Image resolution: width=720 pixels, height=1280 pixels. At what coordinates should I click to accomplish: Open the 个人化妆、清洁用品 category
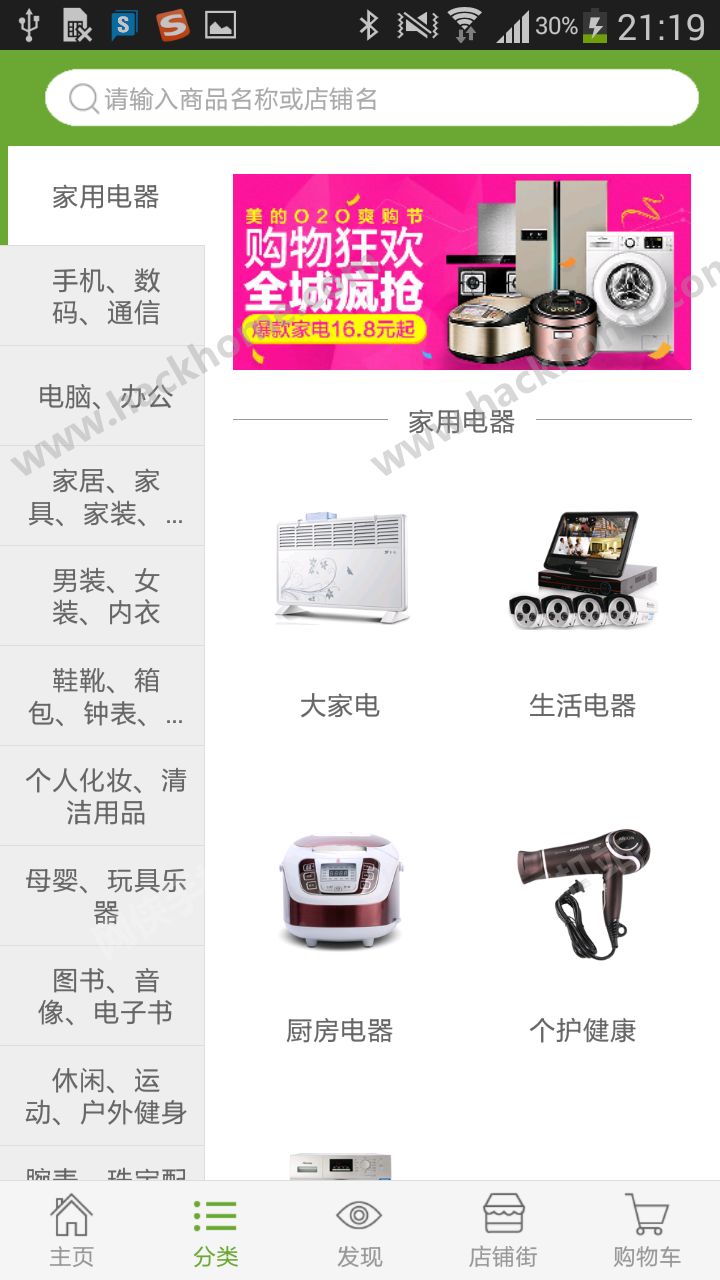coord(102,796)
